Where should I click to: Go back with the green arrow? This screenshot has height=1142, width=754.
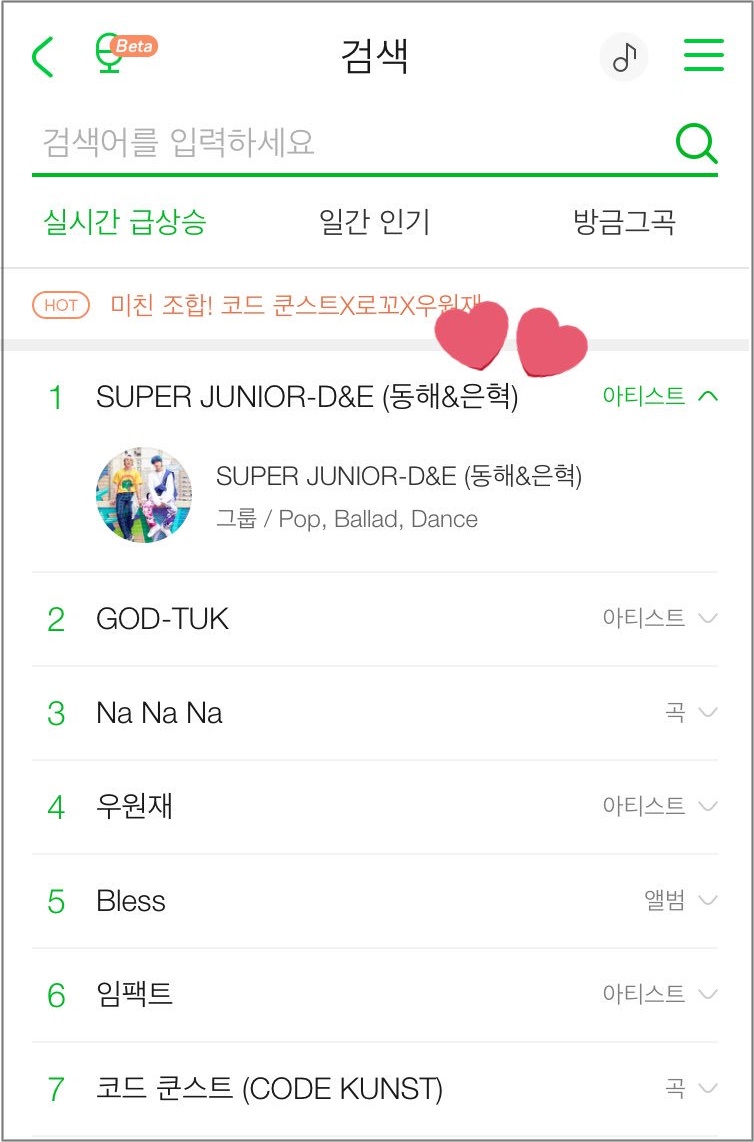click(43, 58)
